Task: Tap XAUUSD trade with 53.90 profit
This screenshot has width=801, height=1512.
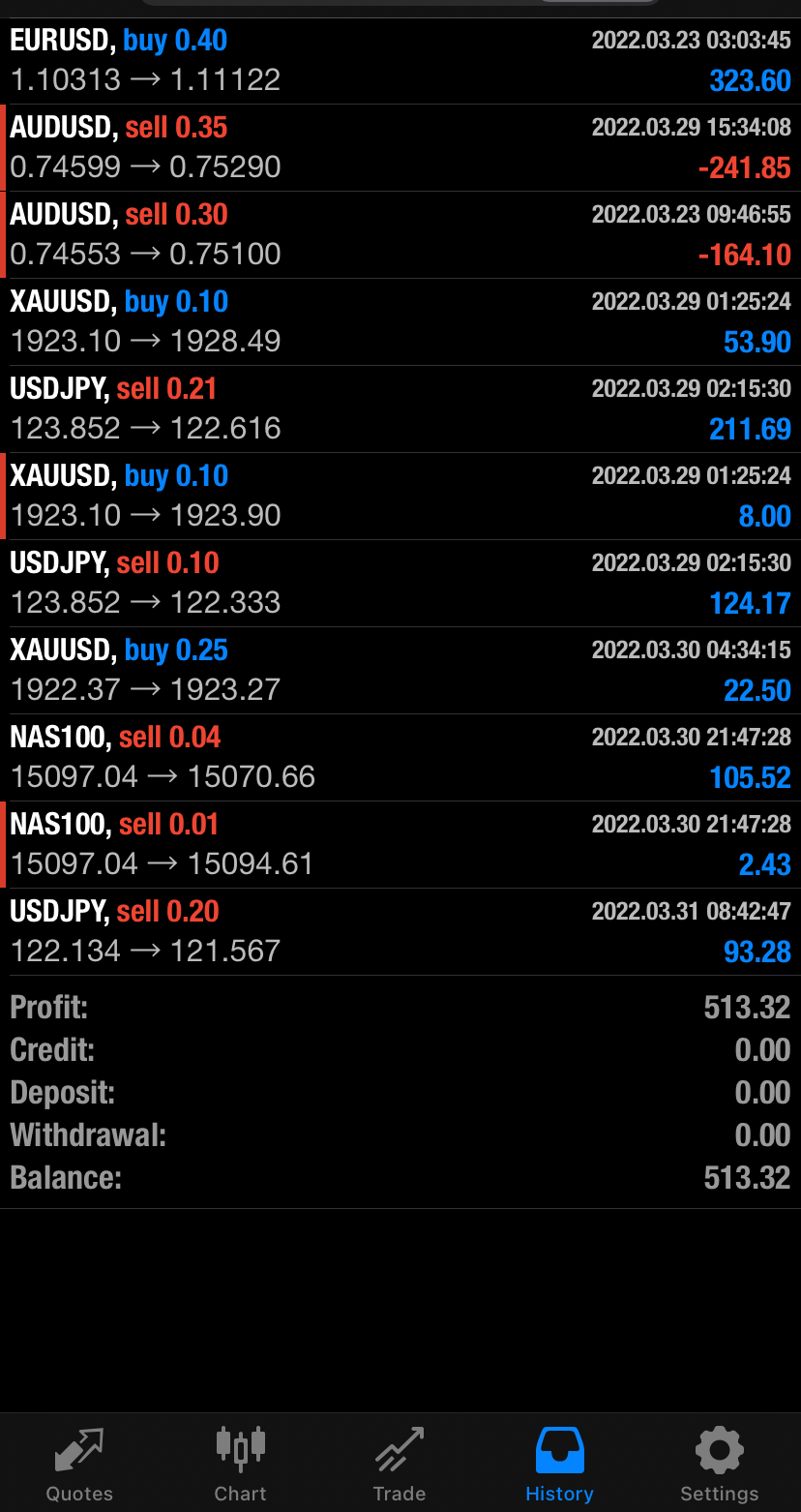Action: point(400,321)
